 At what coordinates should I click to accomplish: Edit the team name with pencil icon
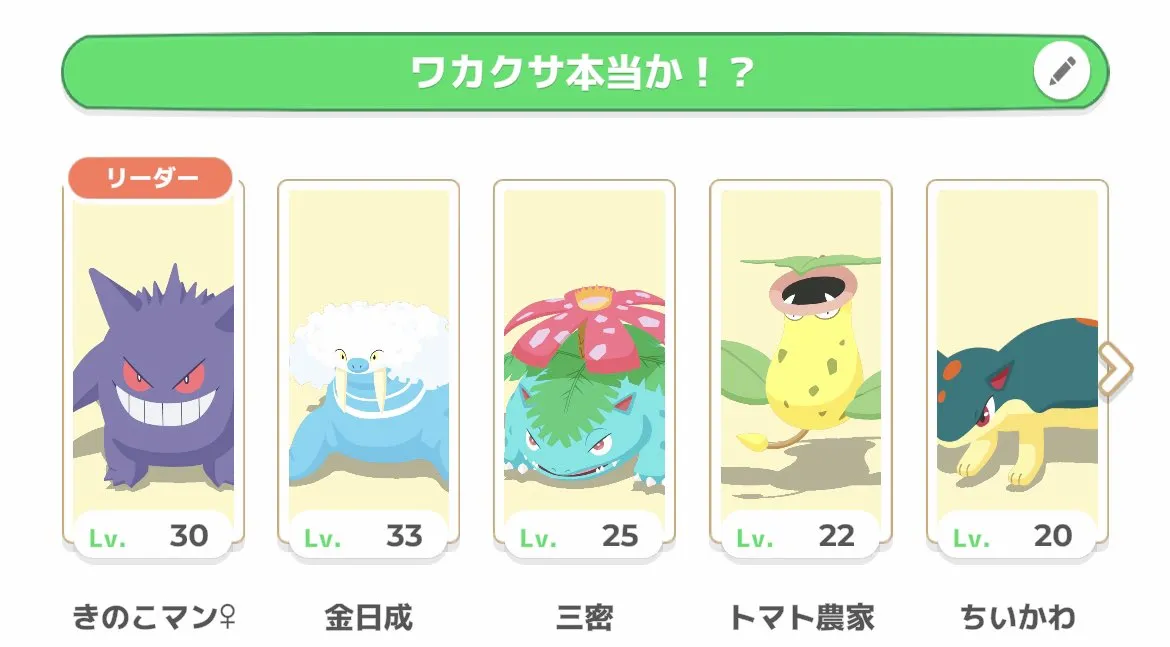click(1062, 71)
